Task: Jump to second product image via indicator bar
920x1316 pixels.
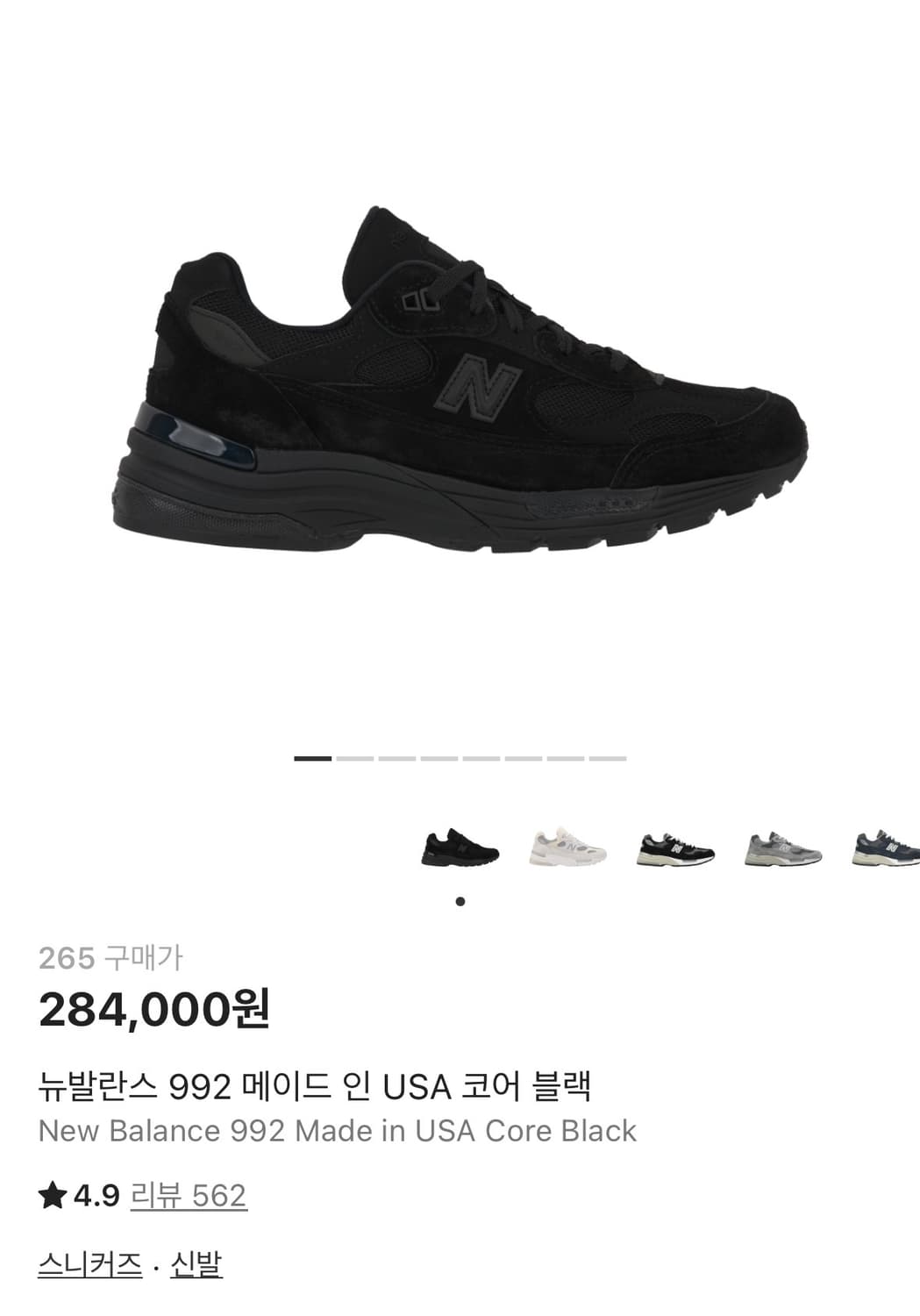Action: click(x=356, y=758)
